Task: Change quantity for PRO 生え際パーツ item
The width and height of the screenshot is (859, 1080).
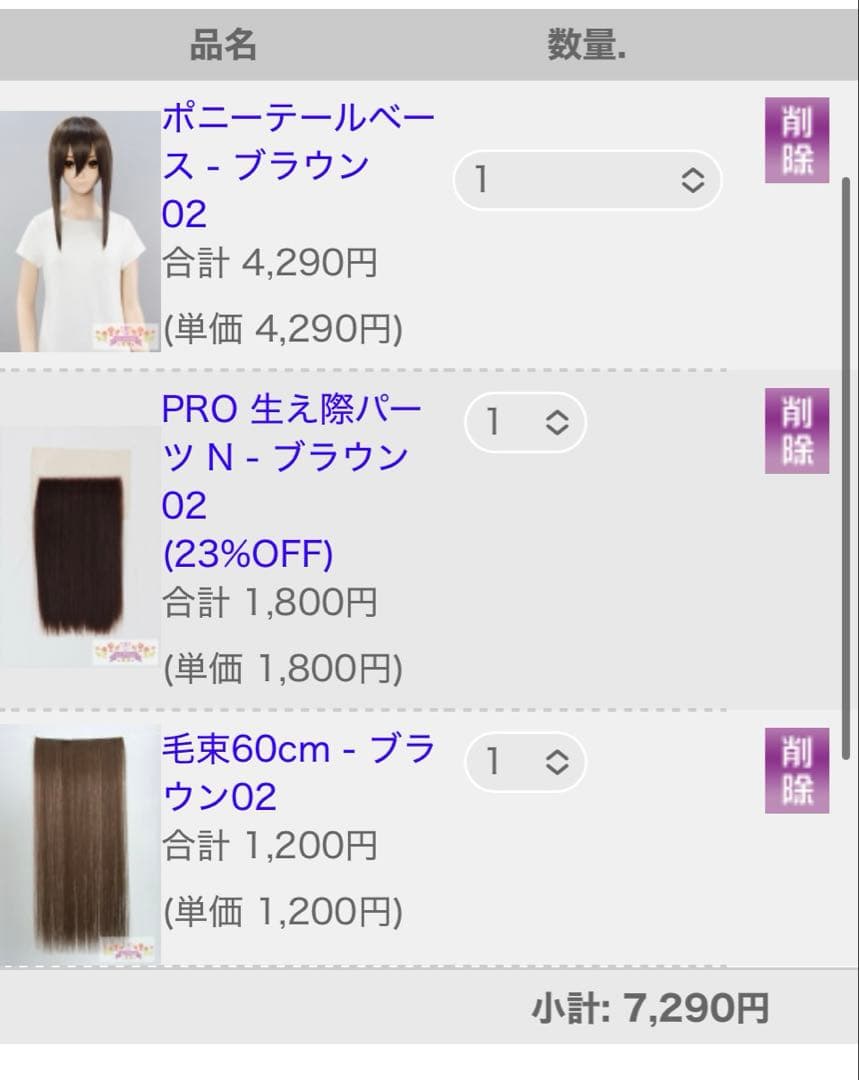Action: click(x=524, y=422)
